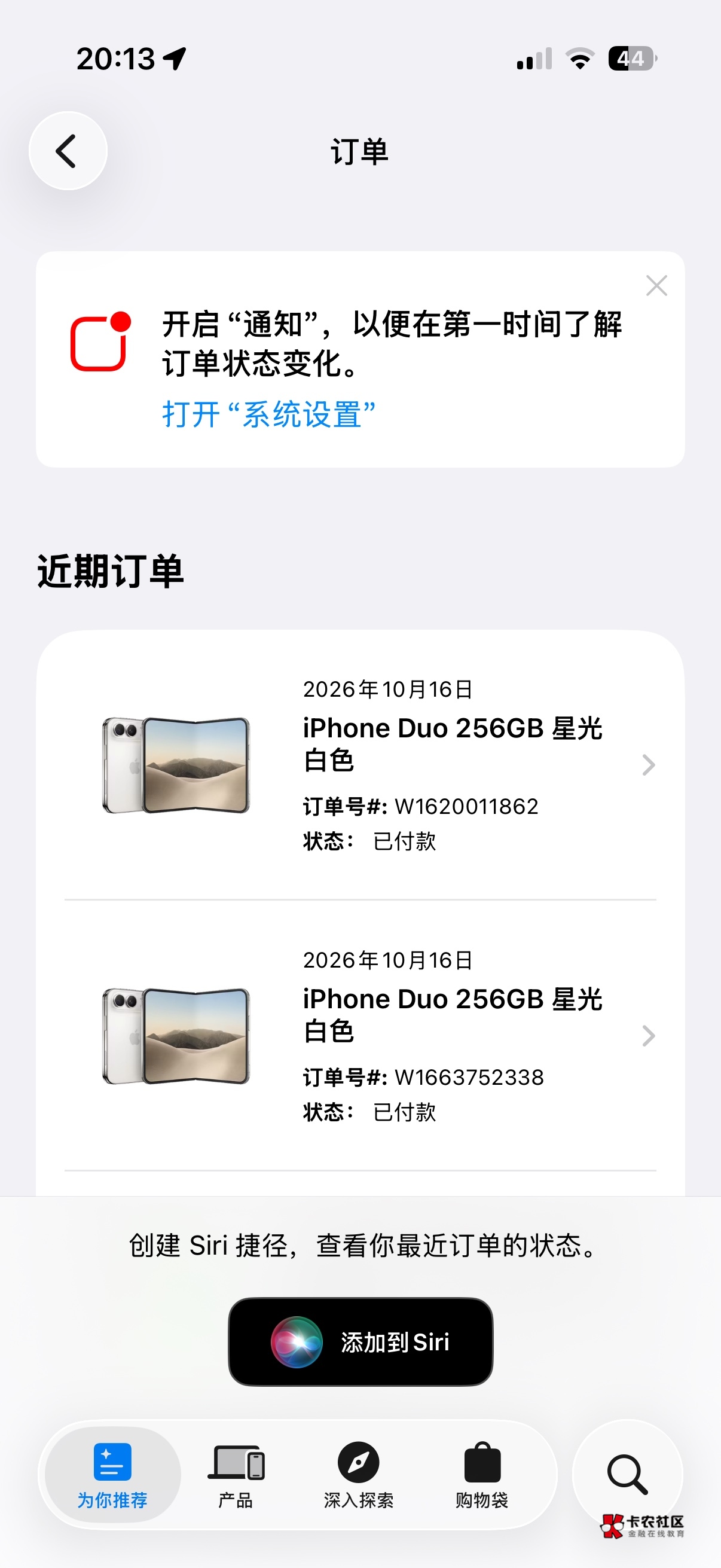Switch to the 为你推荐 tab
This screenshot has height=1568, width=721.
(x=112, y=1475)
